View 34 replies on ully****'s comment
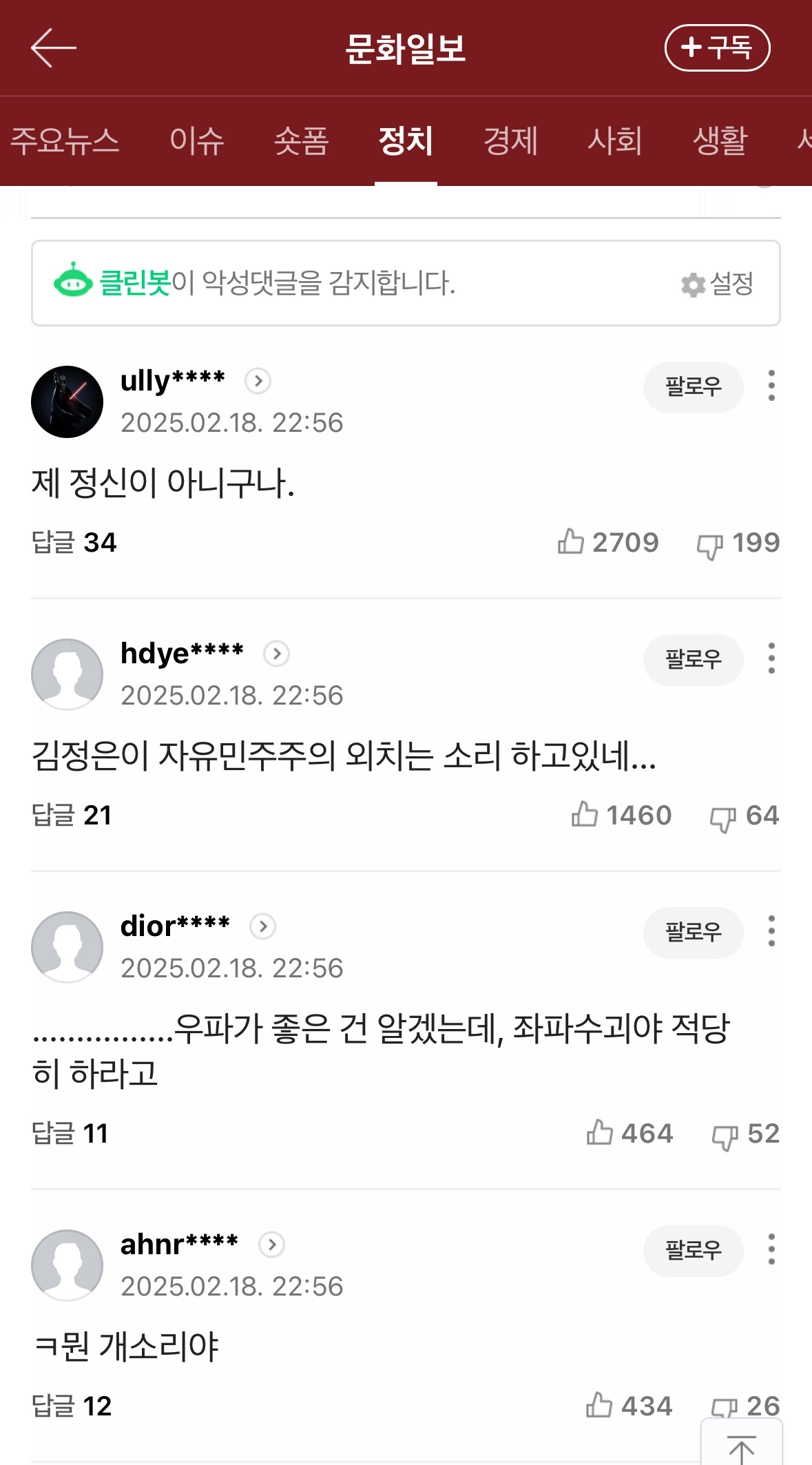This screenshot has height=1465, width=812. tap(74, 542)
